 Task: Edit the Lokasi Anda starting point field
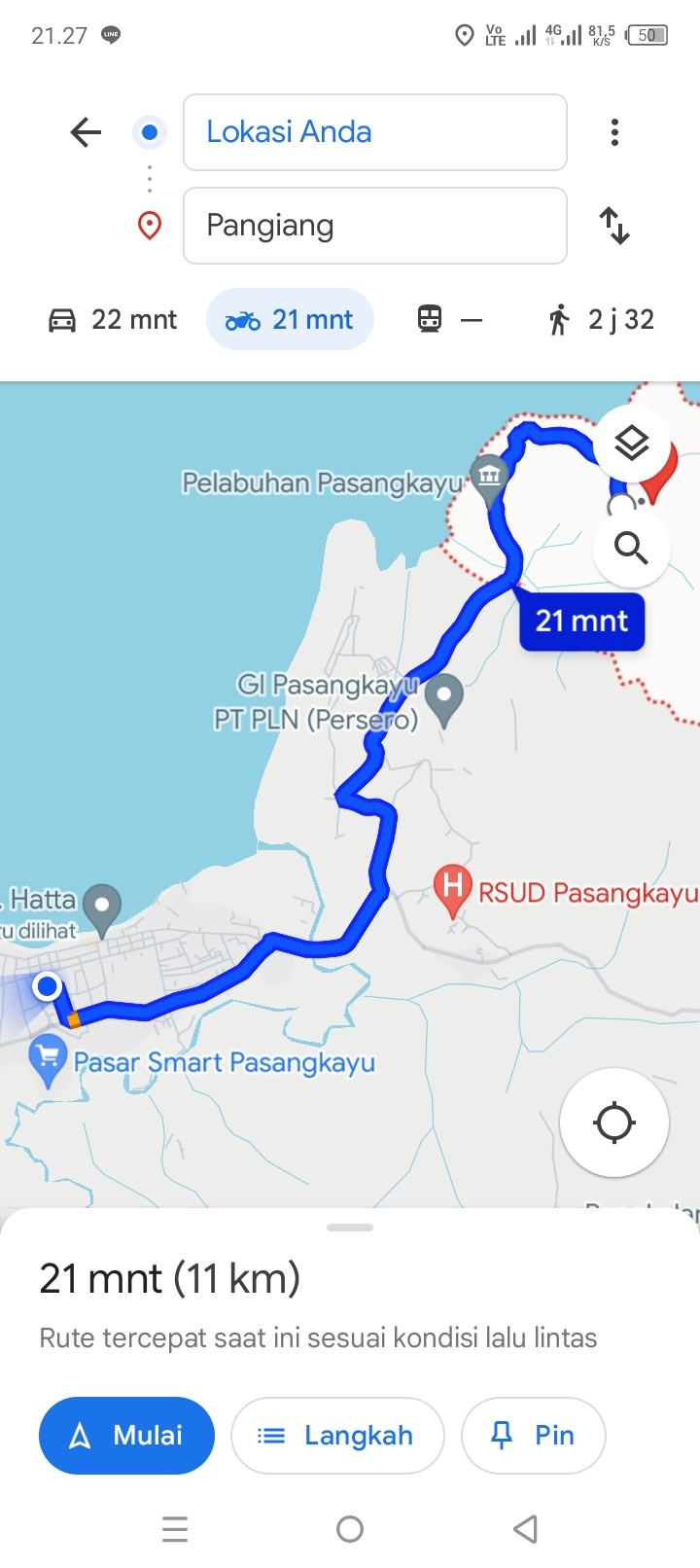pos(375,132)
